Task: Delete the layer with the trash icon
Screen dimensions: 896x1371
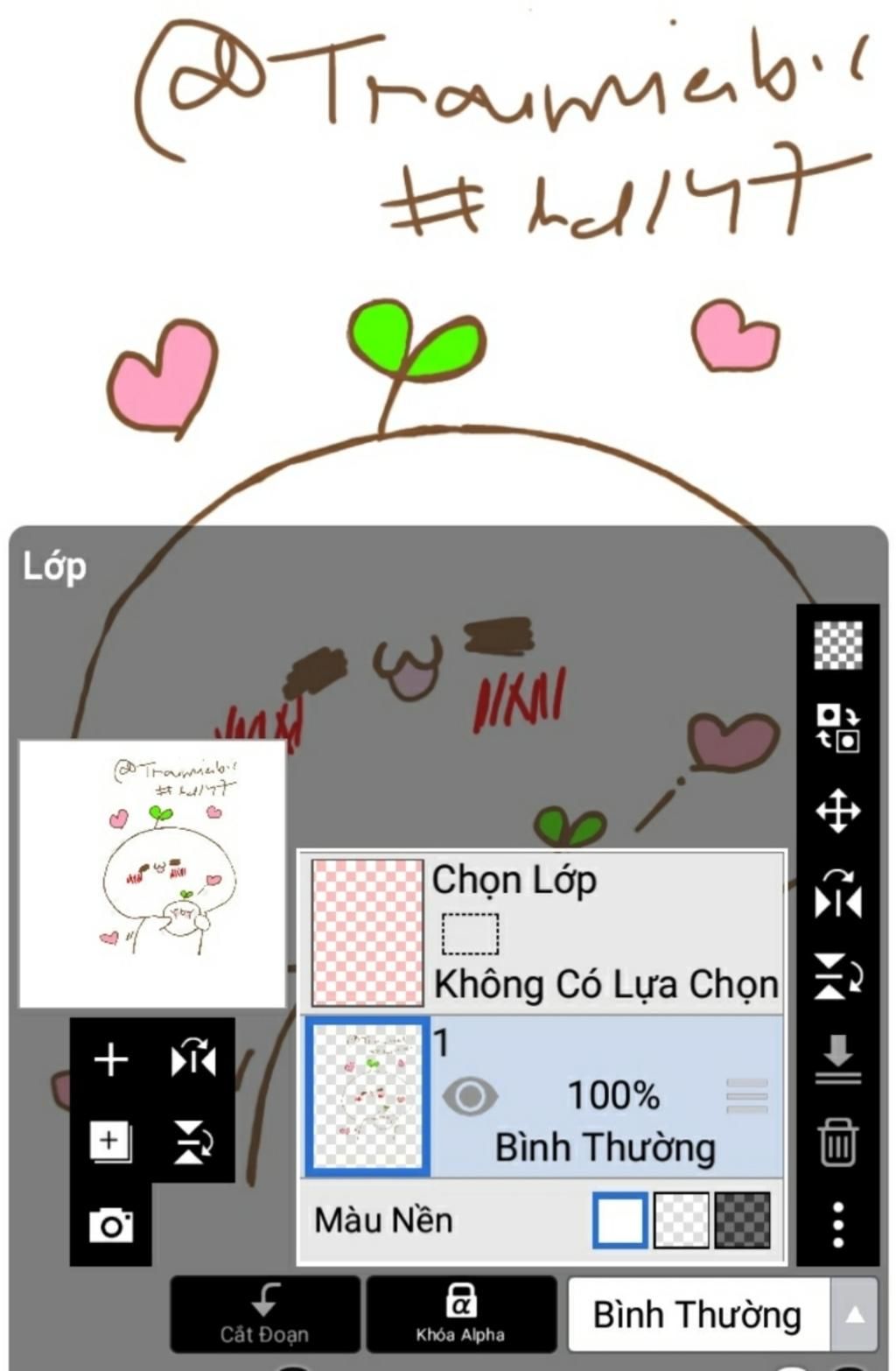Action: [x=837, y=1142]
